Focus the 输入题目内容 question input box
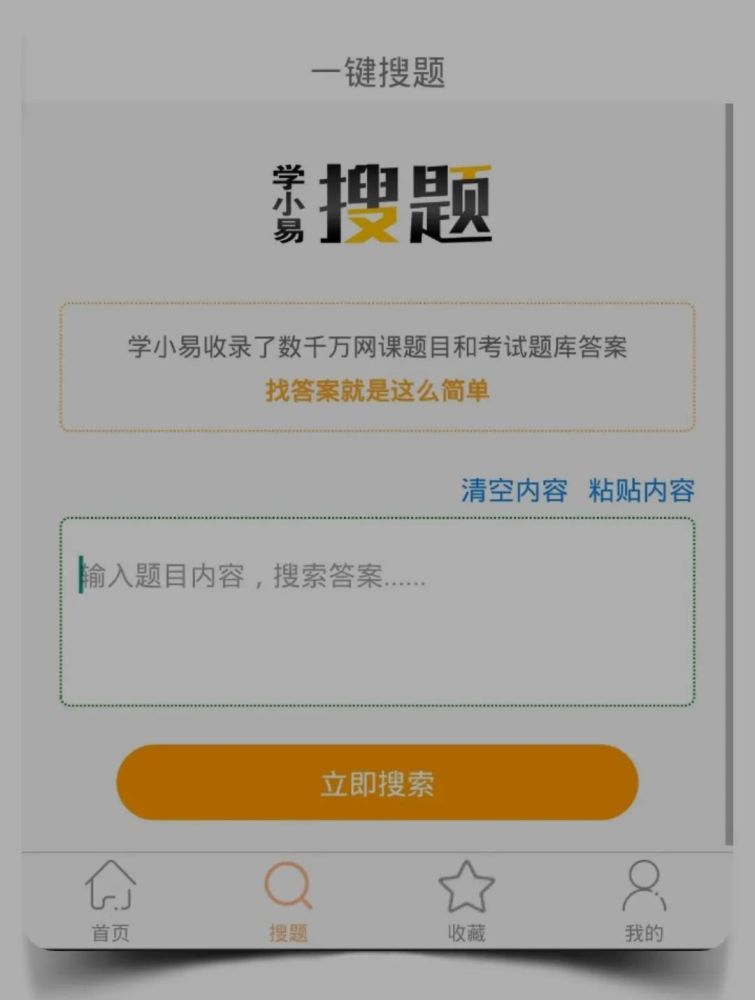Viewport: 755px width, 1000px height. pos(377,611)
